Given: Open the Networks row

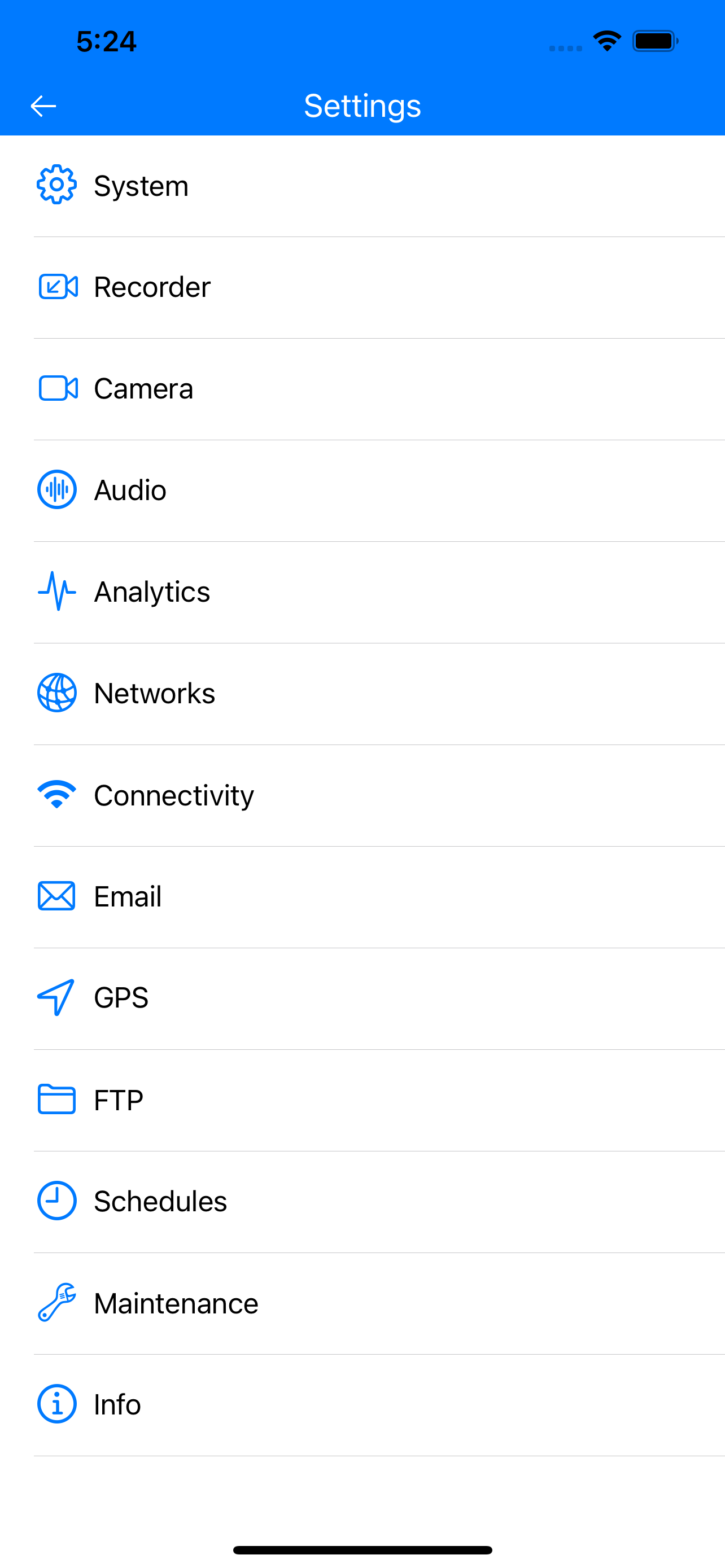Looking at the screenshot, I should [x=363, y=694].
